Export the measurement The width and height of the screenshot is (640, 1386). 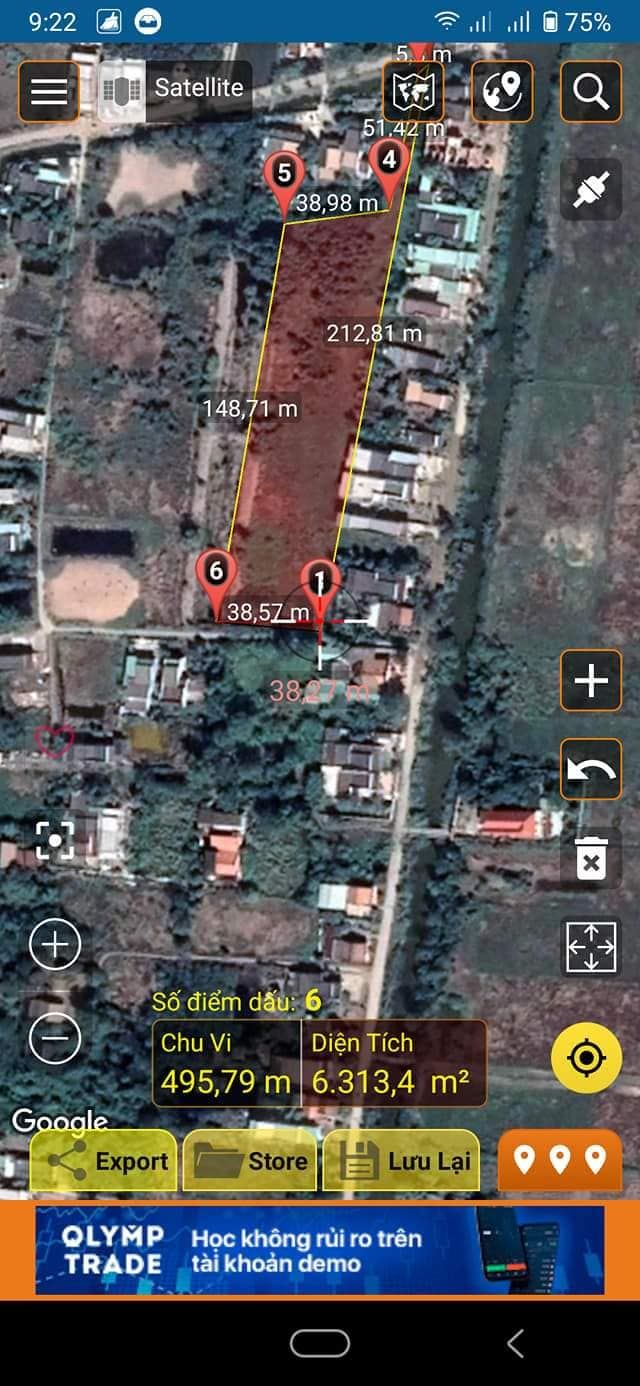104,1161
